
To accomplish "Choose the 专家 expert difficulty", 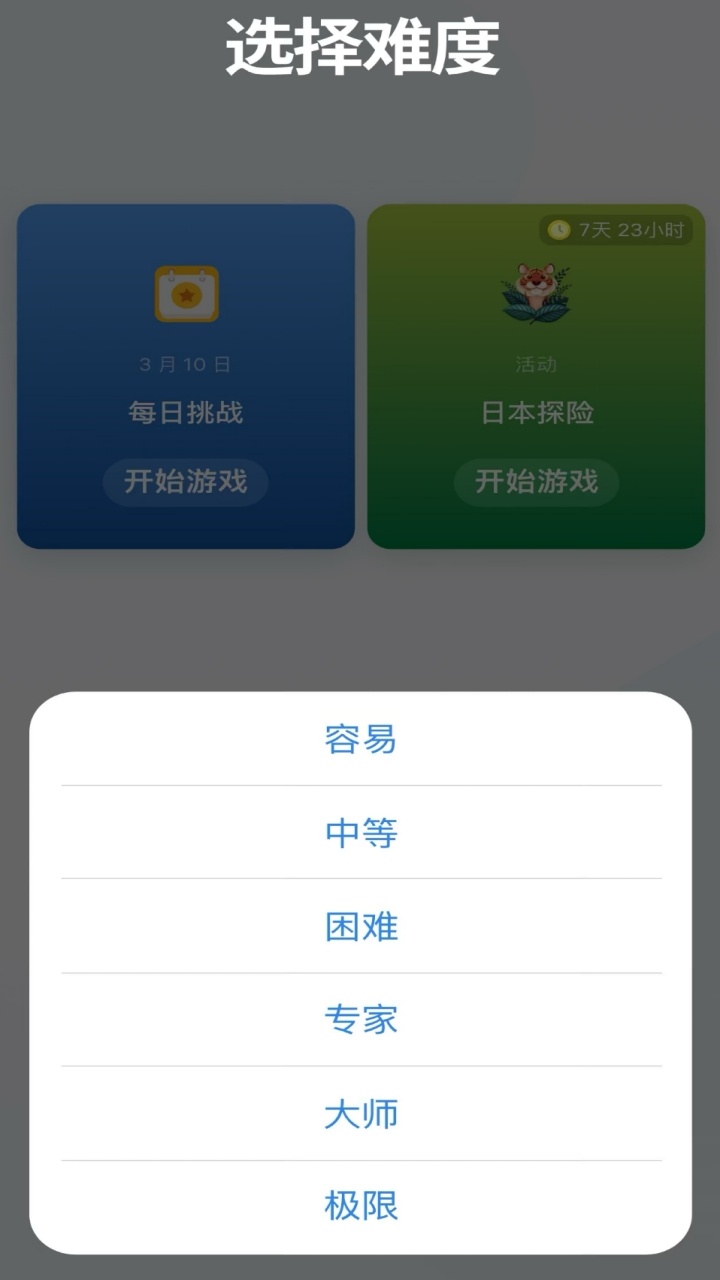I will point(360,1019).
